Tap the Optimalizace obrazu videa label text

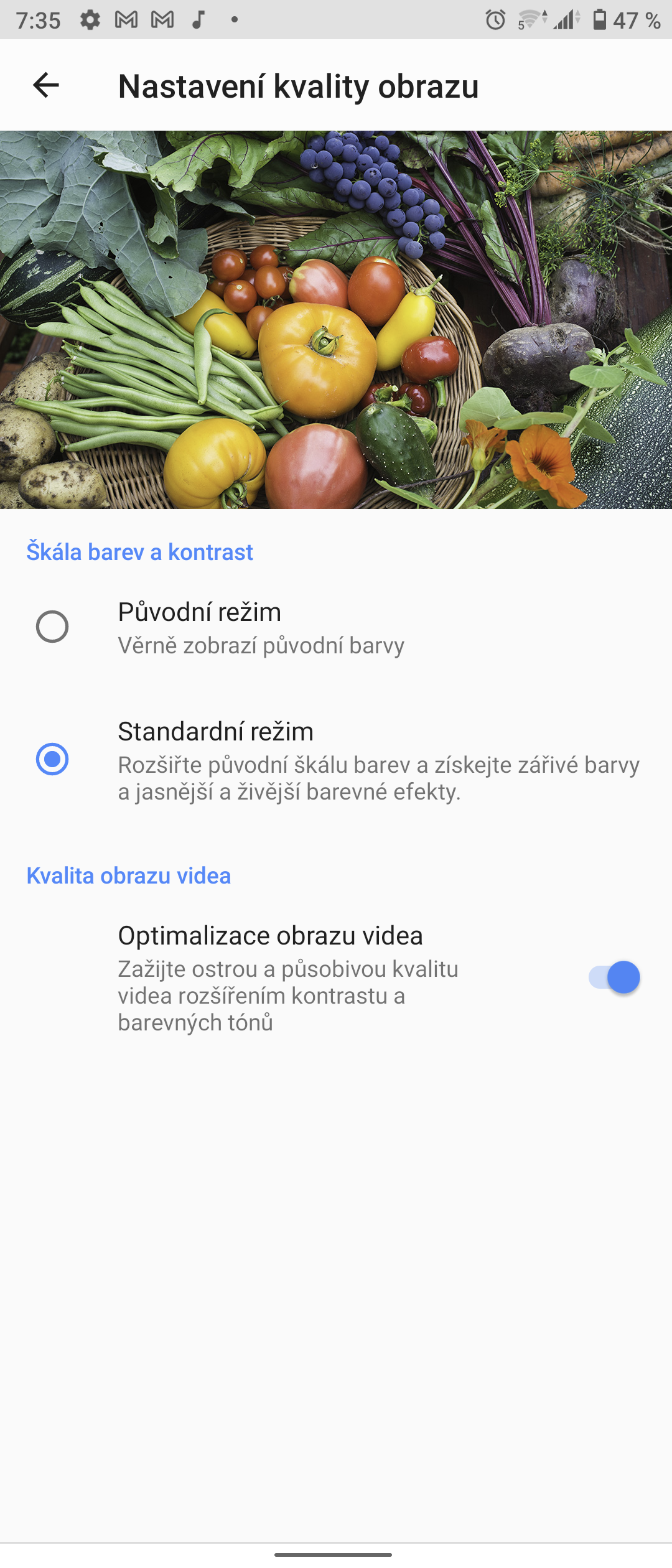click(x=269, y=935)
